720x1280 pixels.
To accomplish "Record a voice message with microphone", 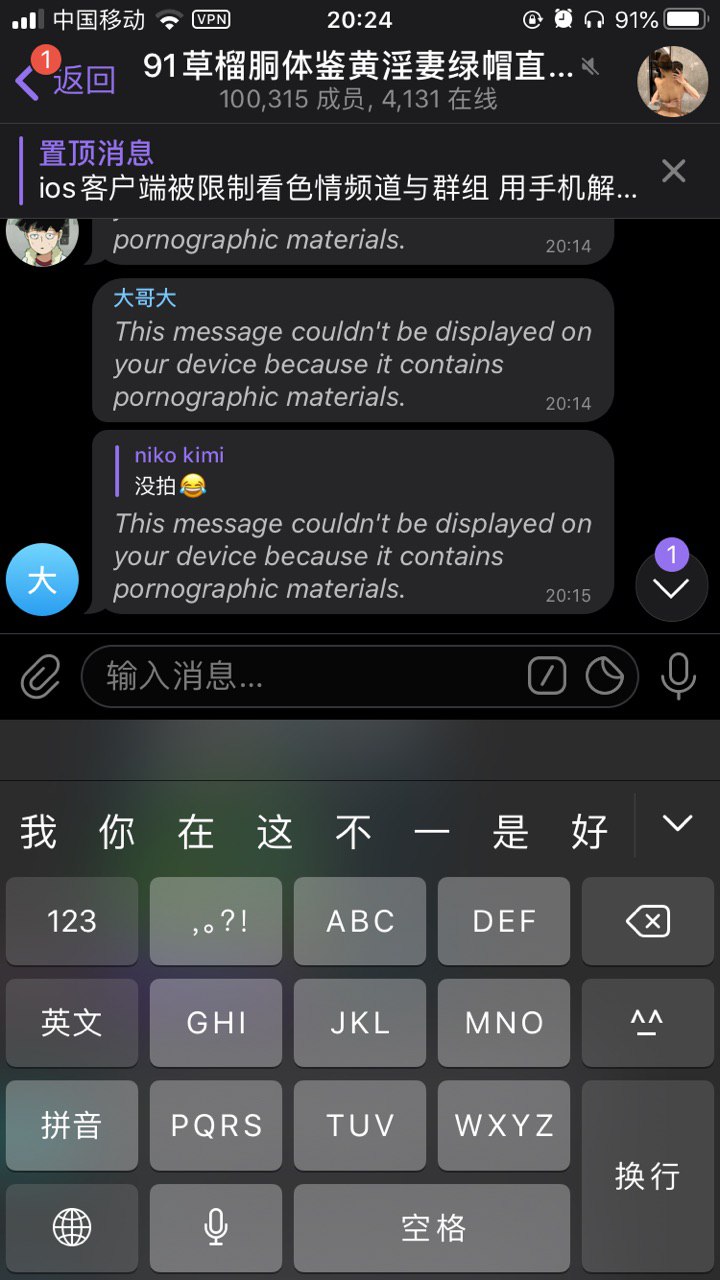I will coord(678,677).
